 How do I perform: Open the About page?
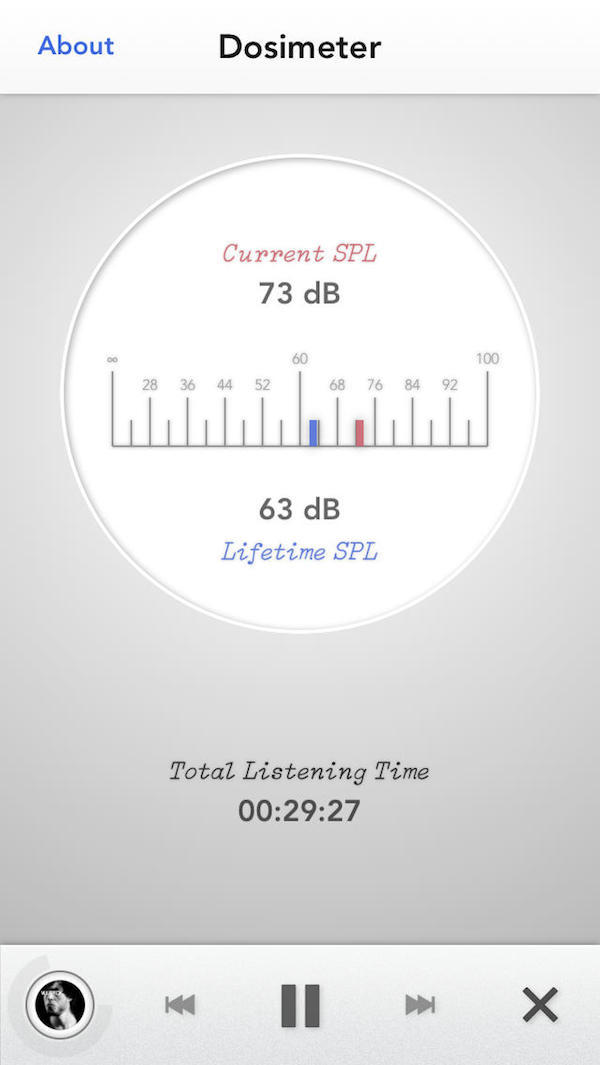point(76,46)
